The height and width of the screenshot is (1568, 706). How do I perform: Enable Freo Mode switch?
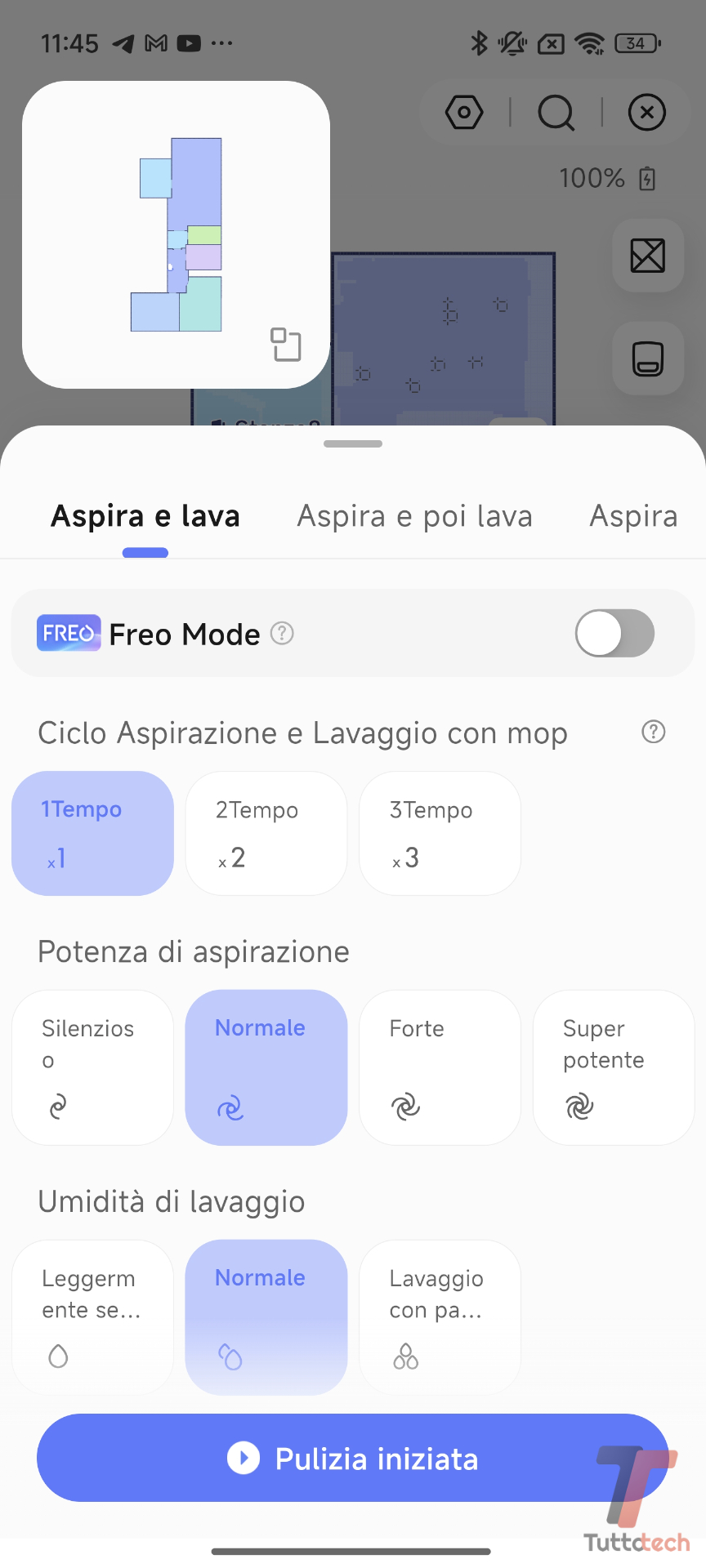pos(614,633)
